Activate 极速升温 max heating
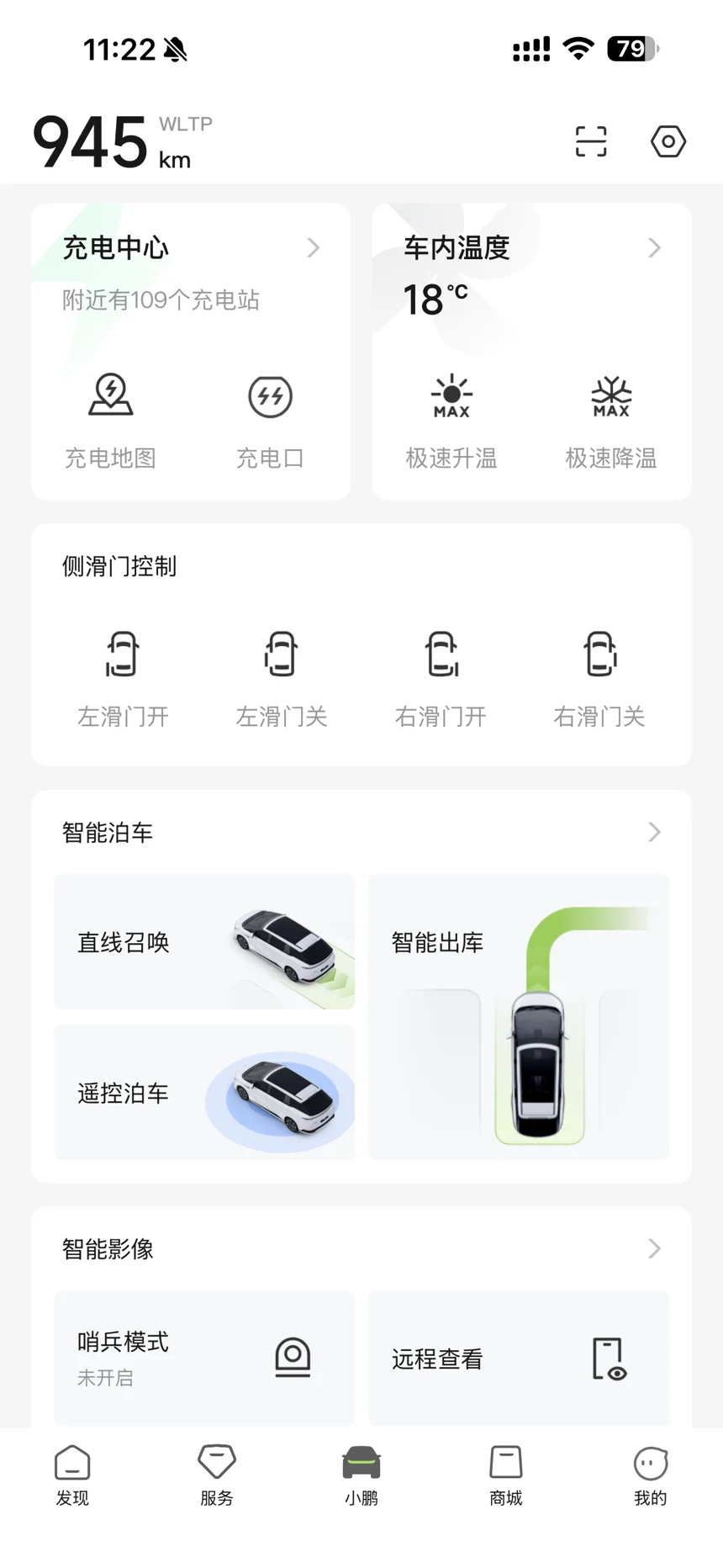 [451, 419]
